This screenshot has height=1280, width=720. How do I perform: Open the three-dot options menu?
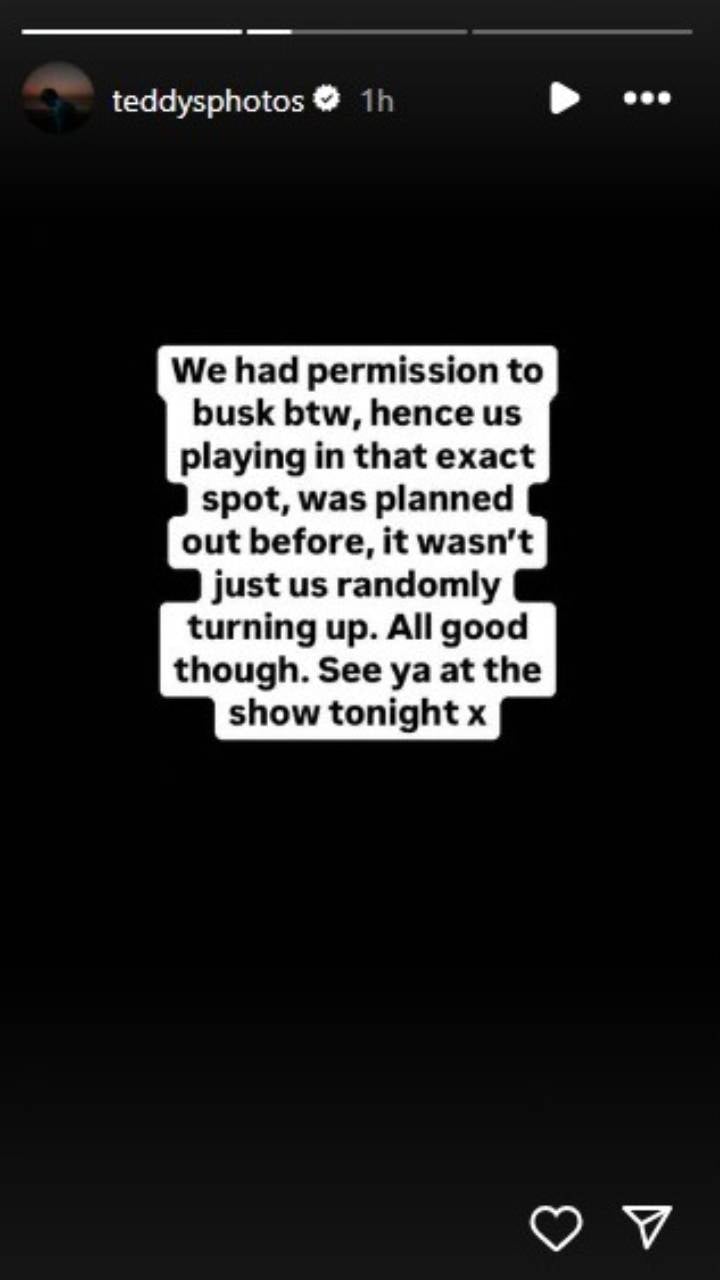(x=647, y=98)
